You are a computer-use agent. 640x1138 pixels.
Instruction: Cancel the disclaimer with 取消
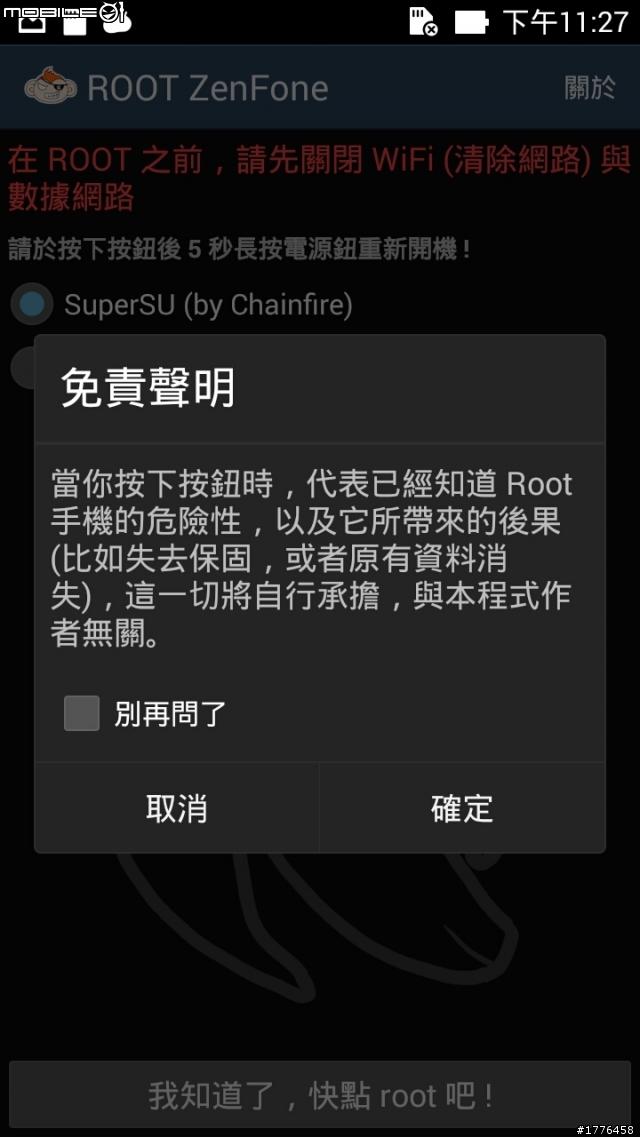click(177, 808)
